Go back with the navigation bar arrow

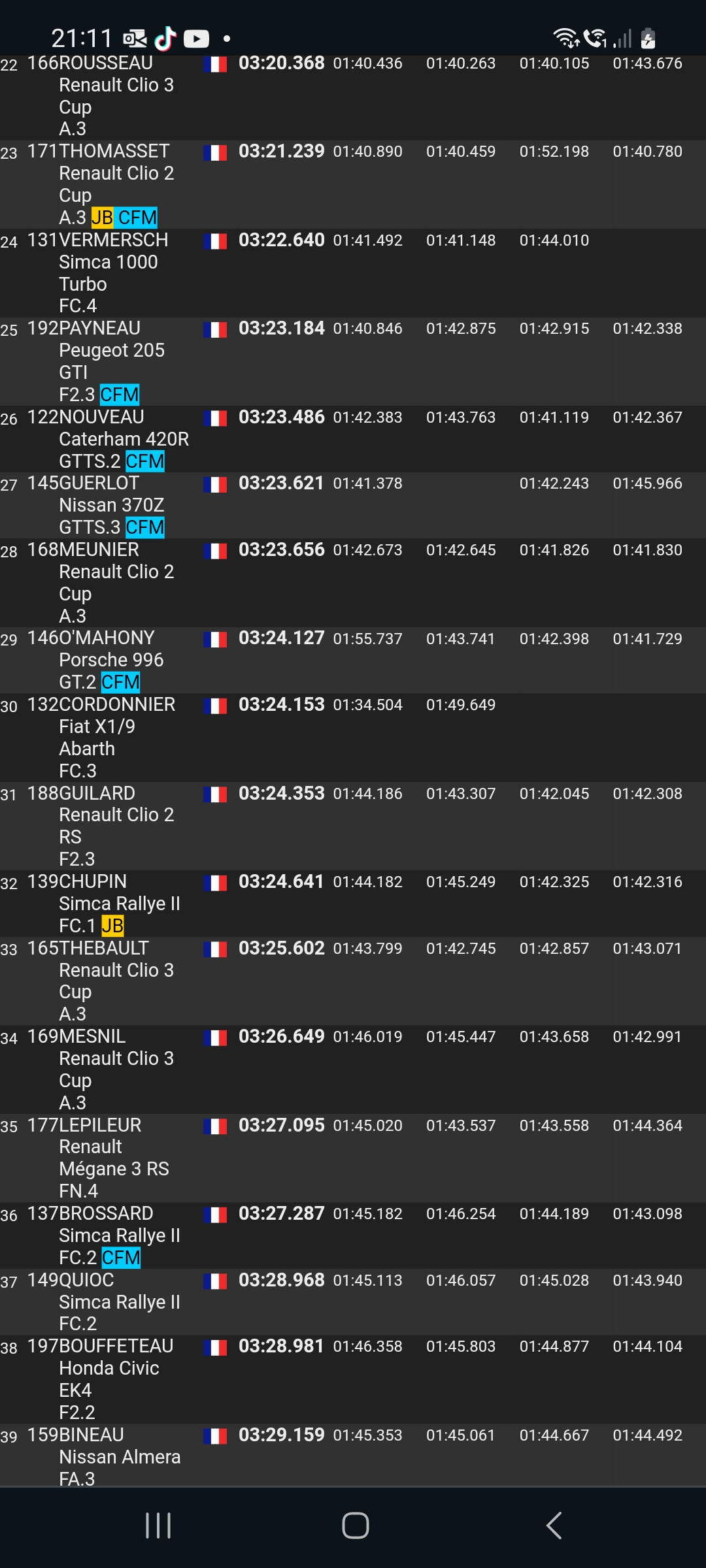click(x=554, y=1526)
